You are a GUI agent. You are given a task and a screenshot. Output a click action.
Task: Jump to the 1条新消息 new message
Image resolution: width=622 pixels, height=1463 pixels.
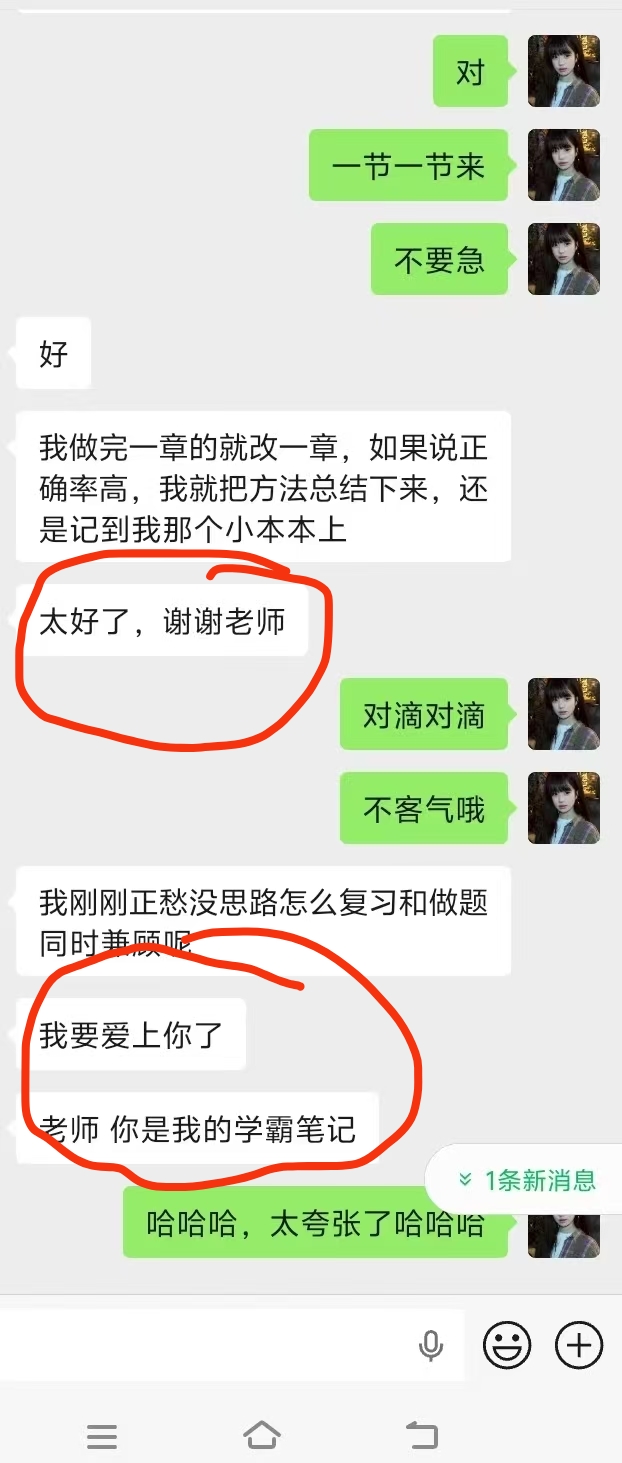(528, 1180)
